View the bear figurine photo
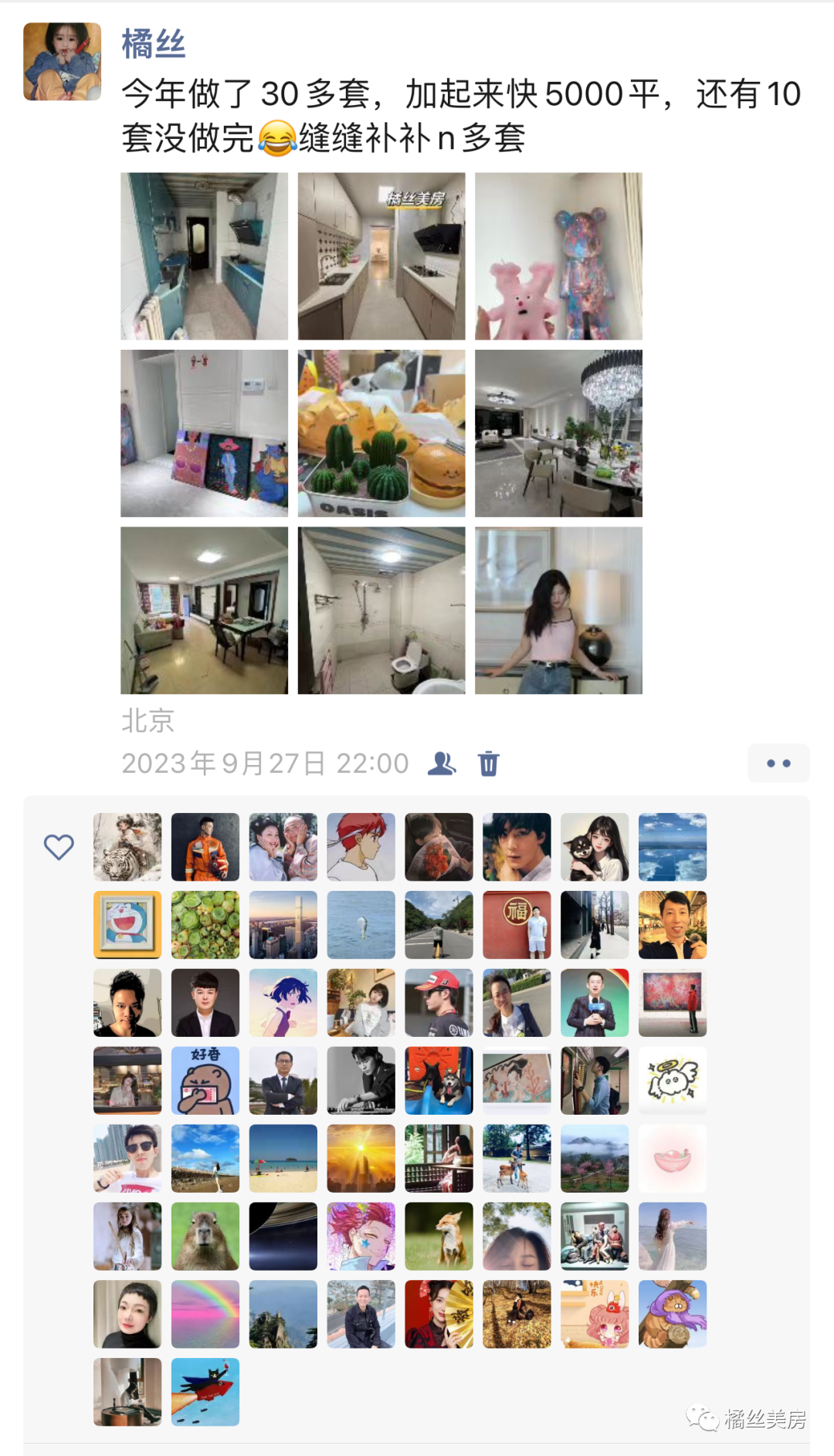The width and height of the screenshot is (834, 1456). point(558,256)
